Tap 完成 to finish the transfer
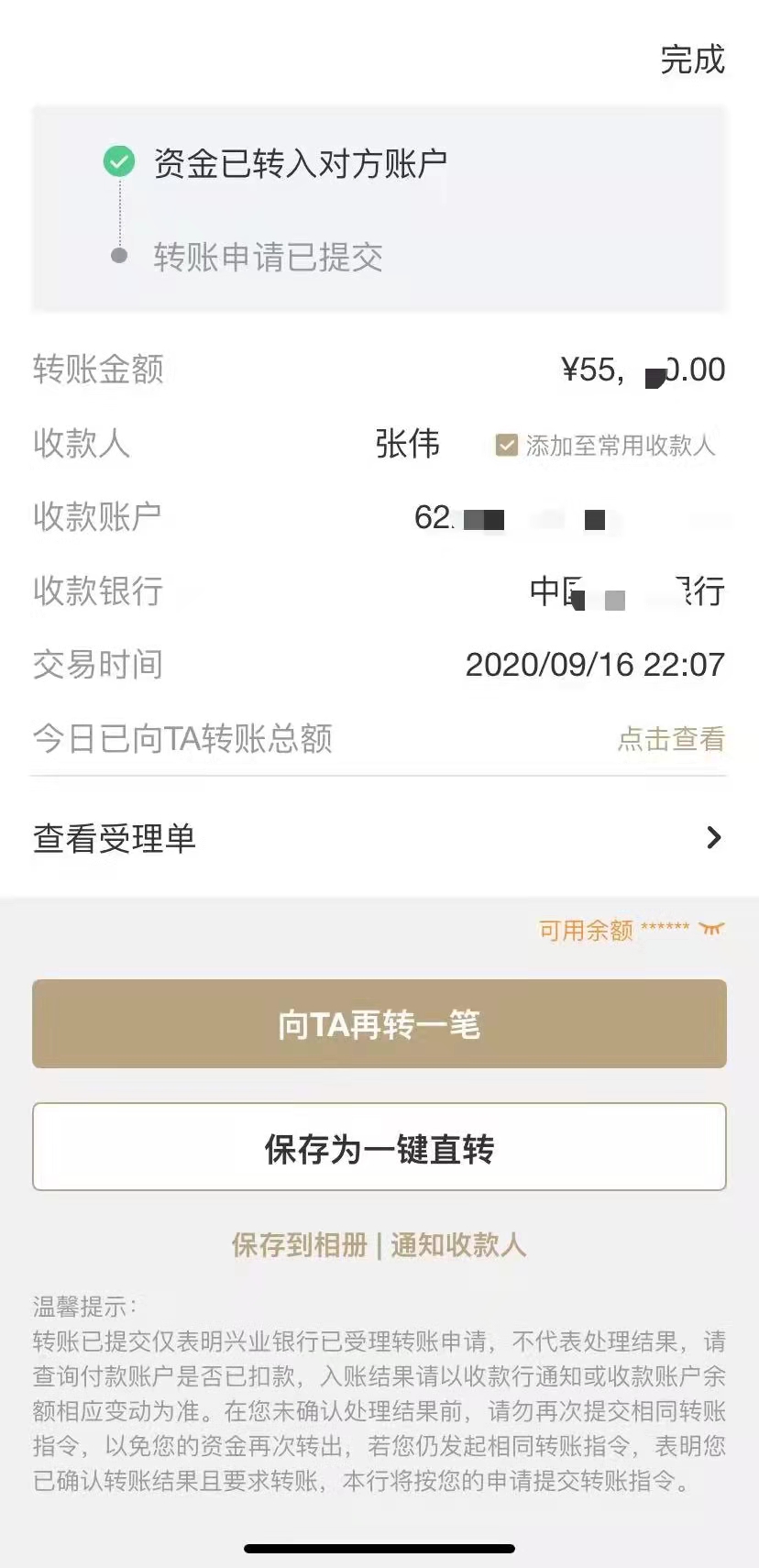The image size is (759, 1568). point(692,60)
